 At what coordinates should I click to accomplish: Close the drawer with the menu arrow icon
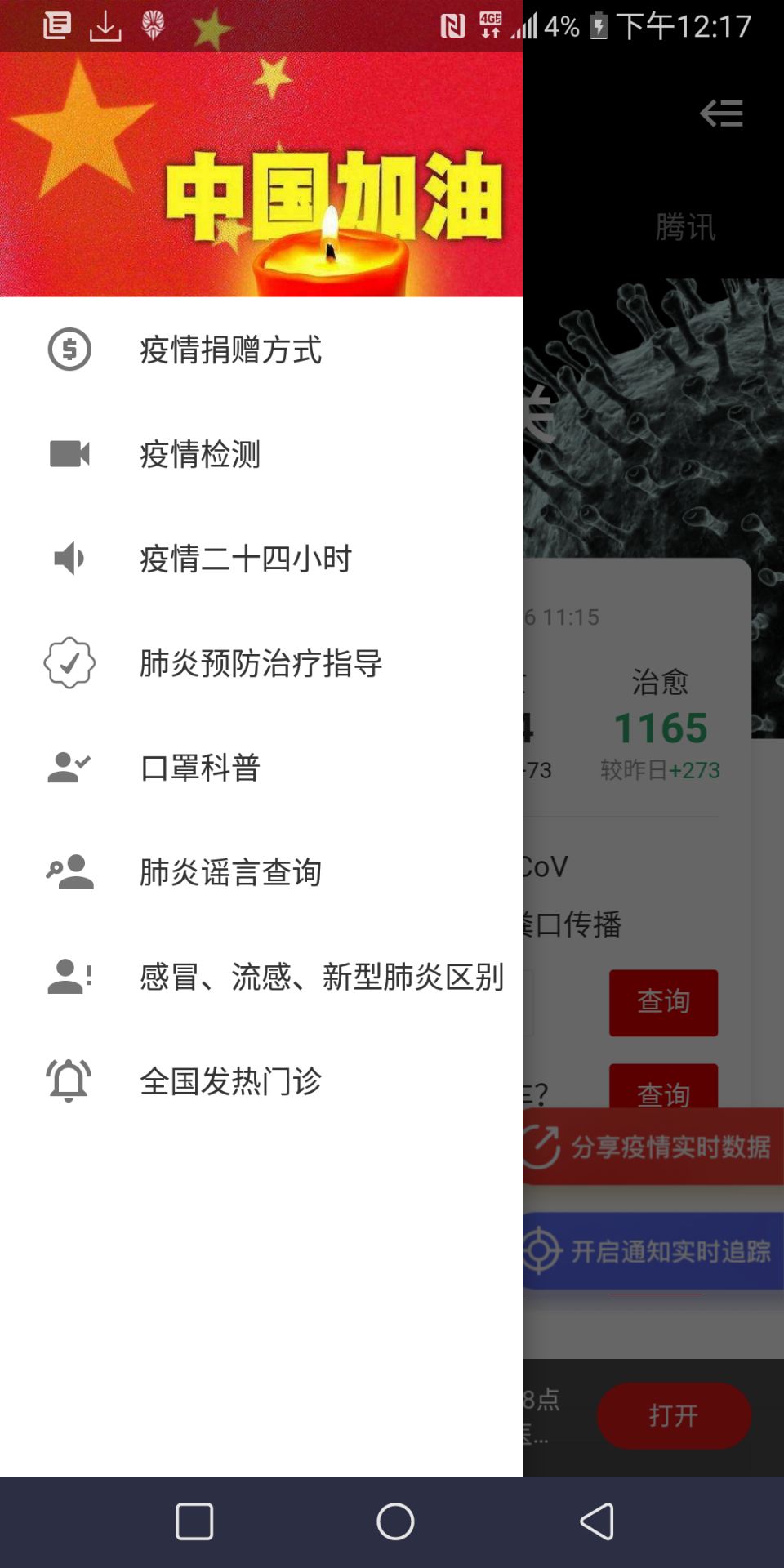point(721,114)
